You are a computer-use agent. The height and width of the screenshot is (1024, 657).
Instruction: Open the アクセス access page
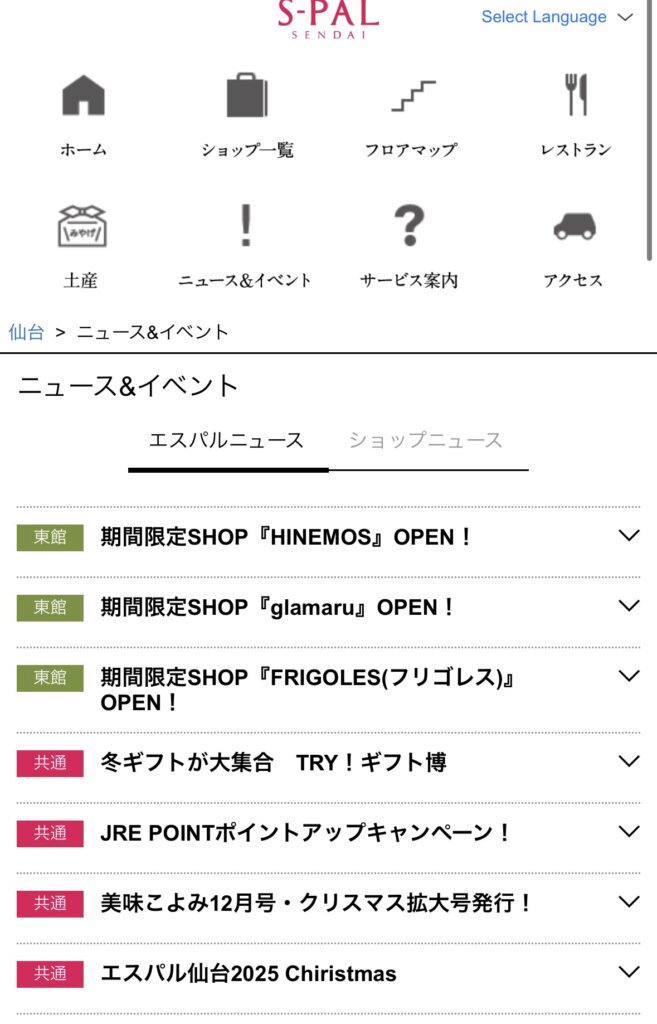tap(574, 245)
